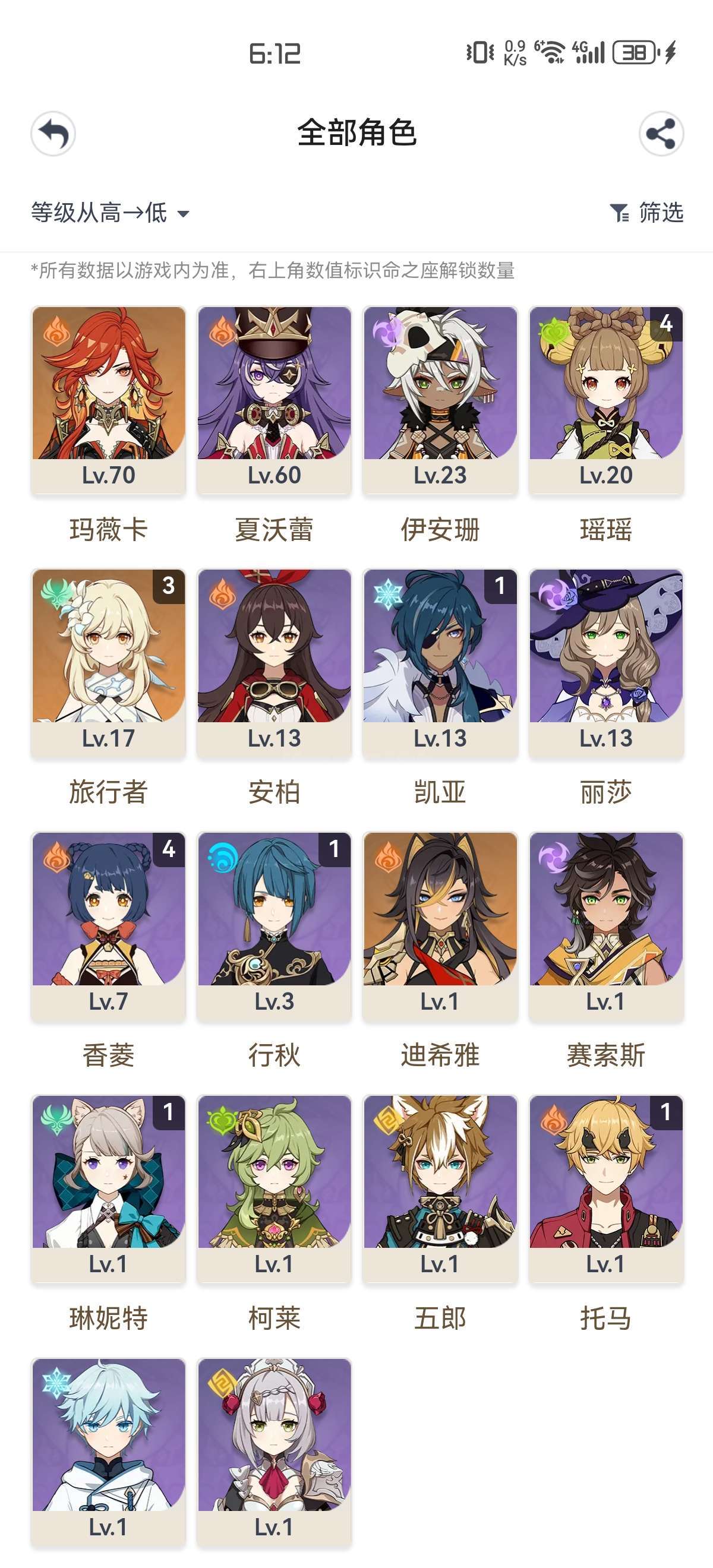Image resolution: width=713 pixels, height=1568 pixels.
Task: Open the 等级从高→低 sort dropdown
Action: click(110, 213)
